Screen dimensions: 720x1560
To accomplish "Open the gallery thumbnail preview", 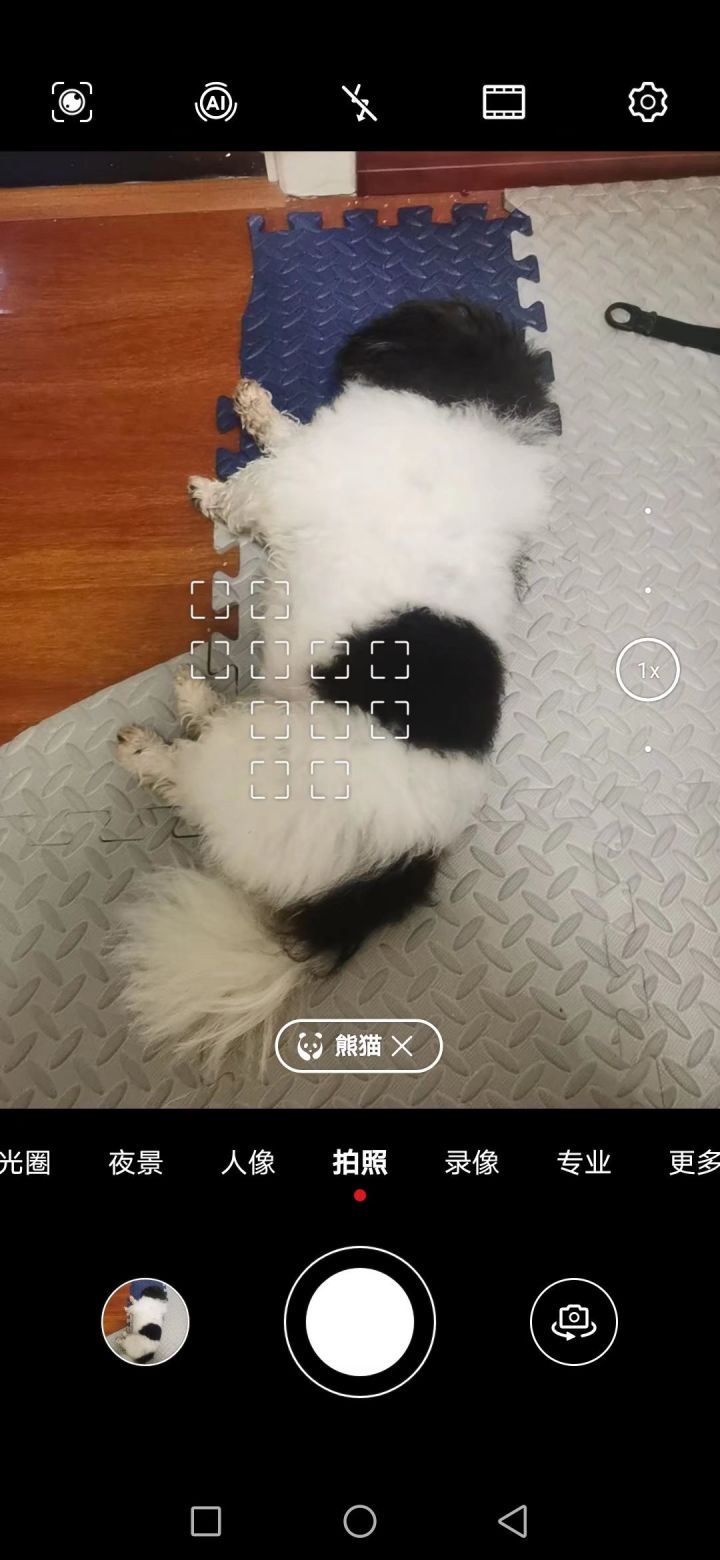I will pos(146,1321).
